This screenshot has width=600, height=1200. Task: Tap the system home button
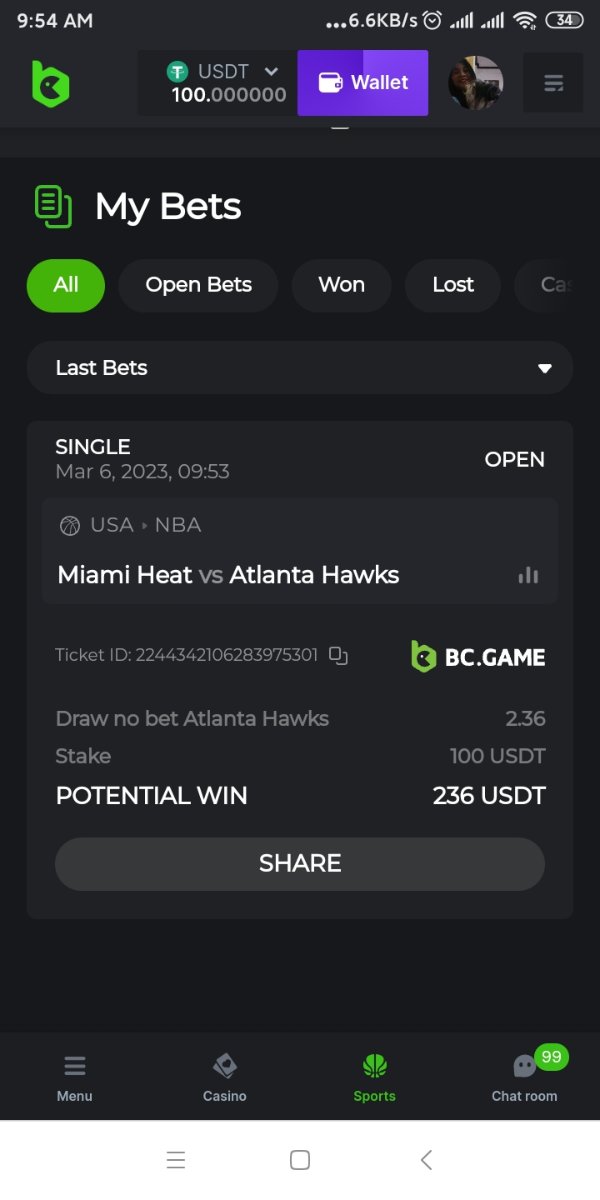tap(299, 1160)
